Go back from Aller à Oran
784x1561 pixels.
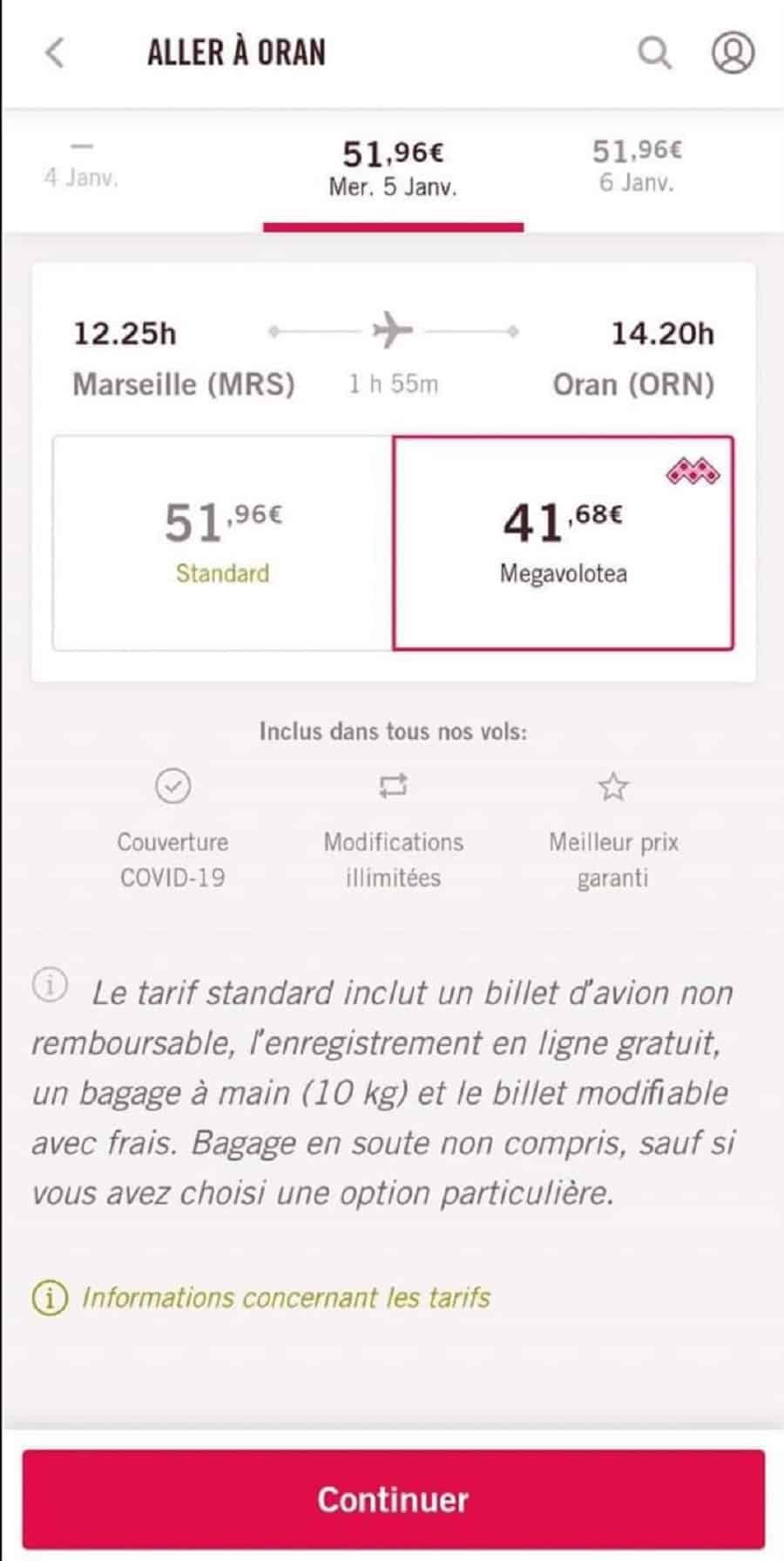coord(54,53)
